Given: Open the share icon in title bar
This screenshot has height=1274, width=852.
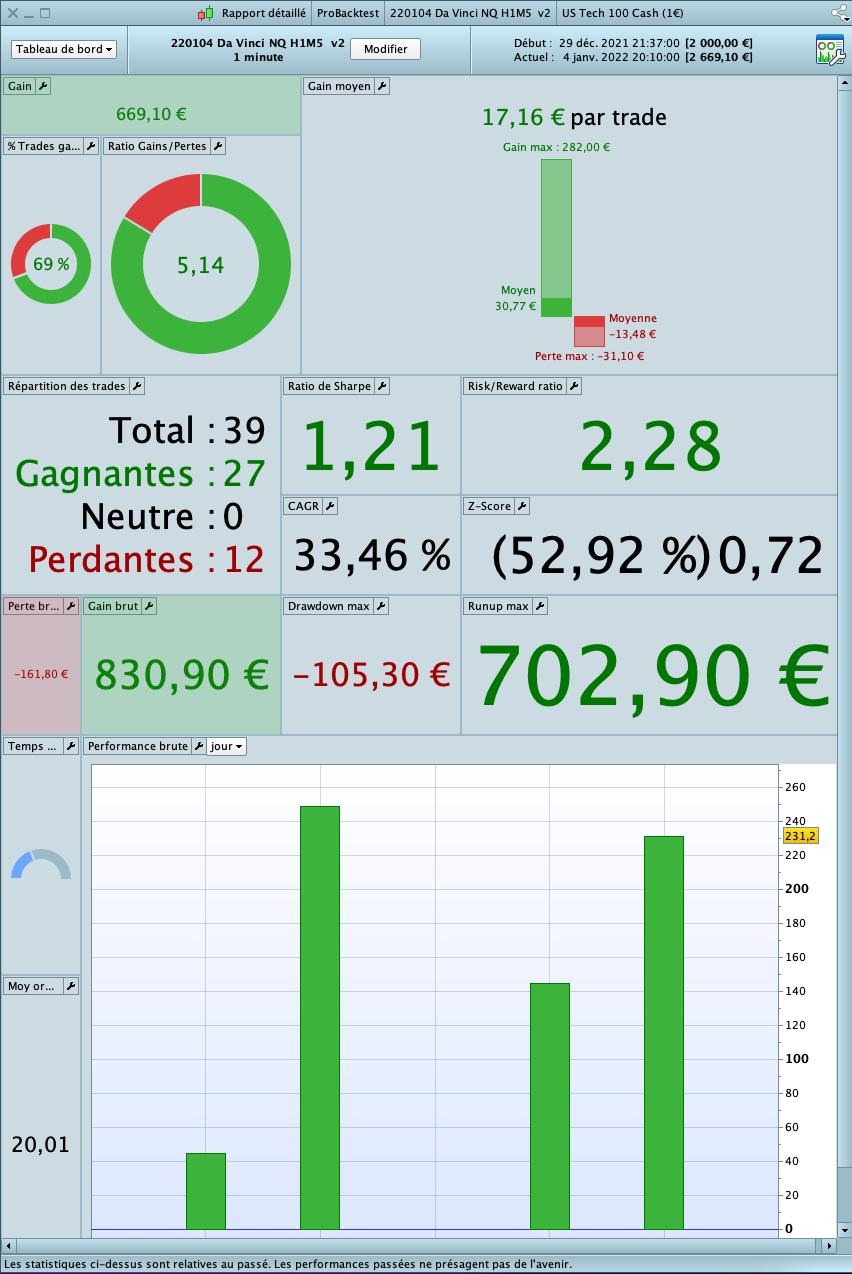Looking at the screenshot, I should tap(840, 13).
